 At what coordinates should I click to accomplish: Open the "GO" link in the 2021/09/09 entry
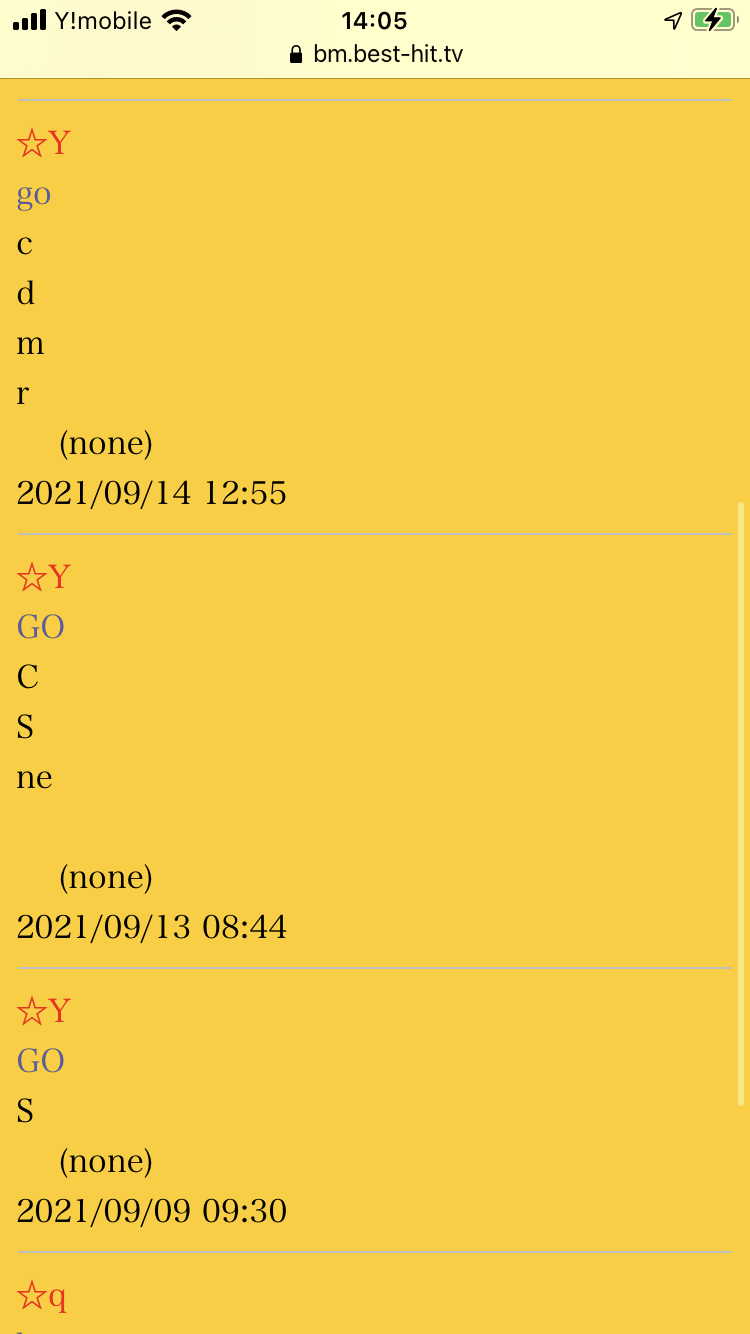pos(41,1061)
